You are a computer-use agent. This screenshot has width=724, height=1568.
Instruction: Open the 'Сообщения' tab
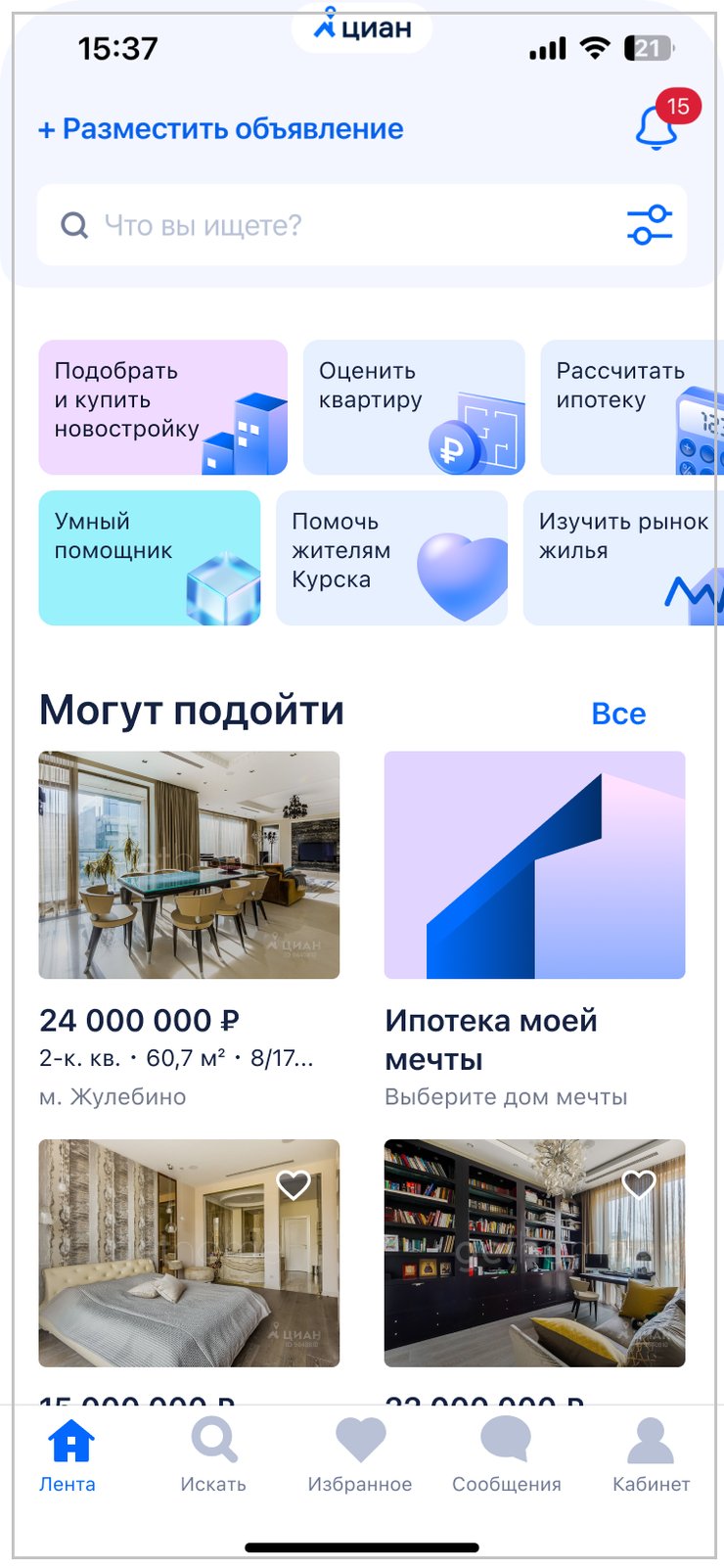click(506, 1456)
